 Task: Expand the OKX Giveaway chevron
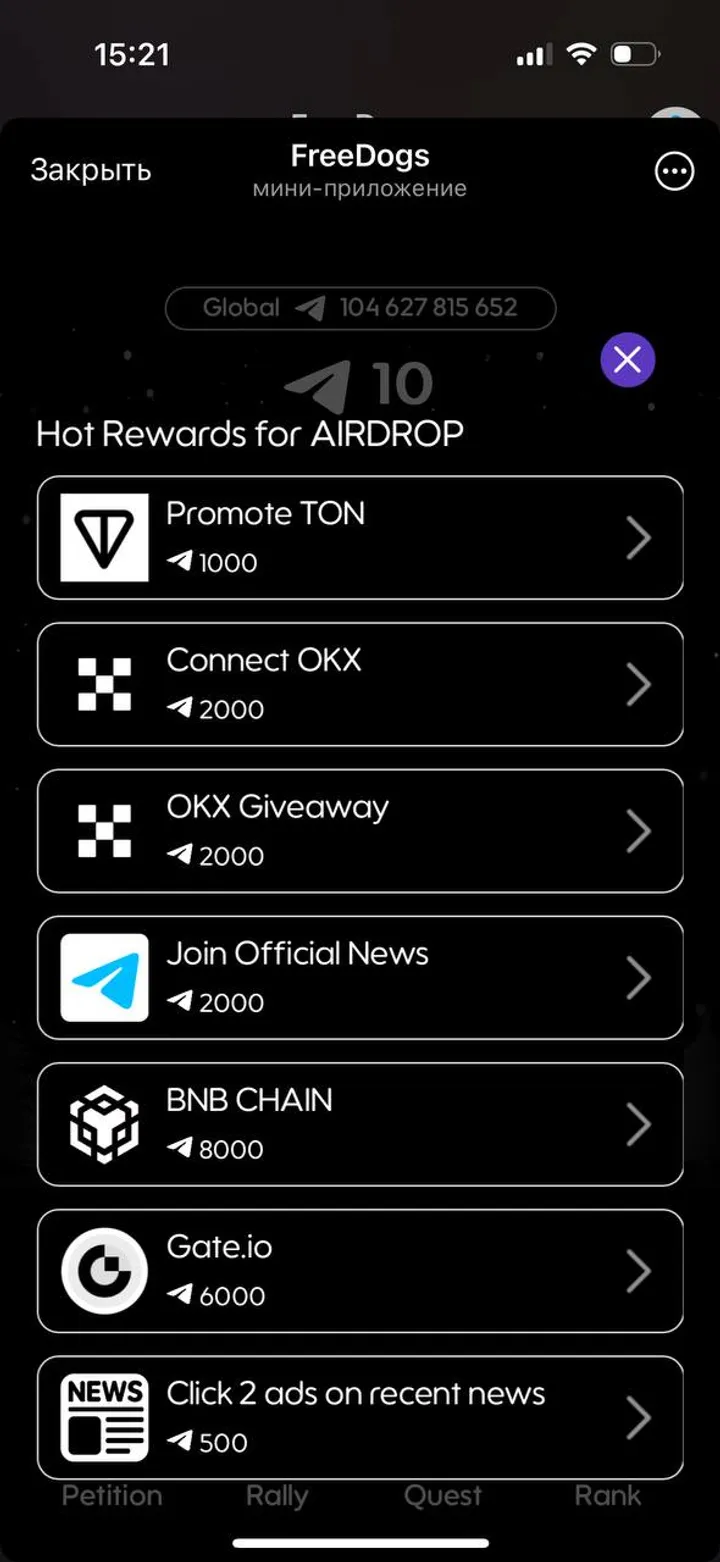[x=641, y=830]
